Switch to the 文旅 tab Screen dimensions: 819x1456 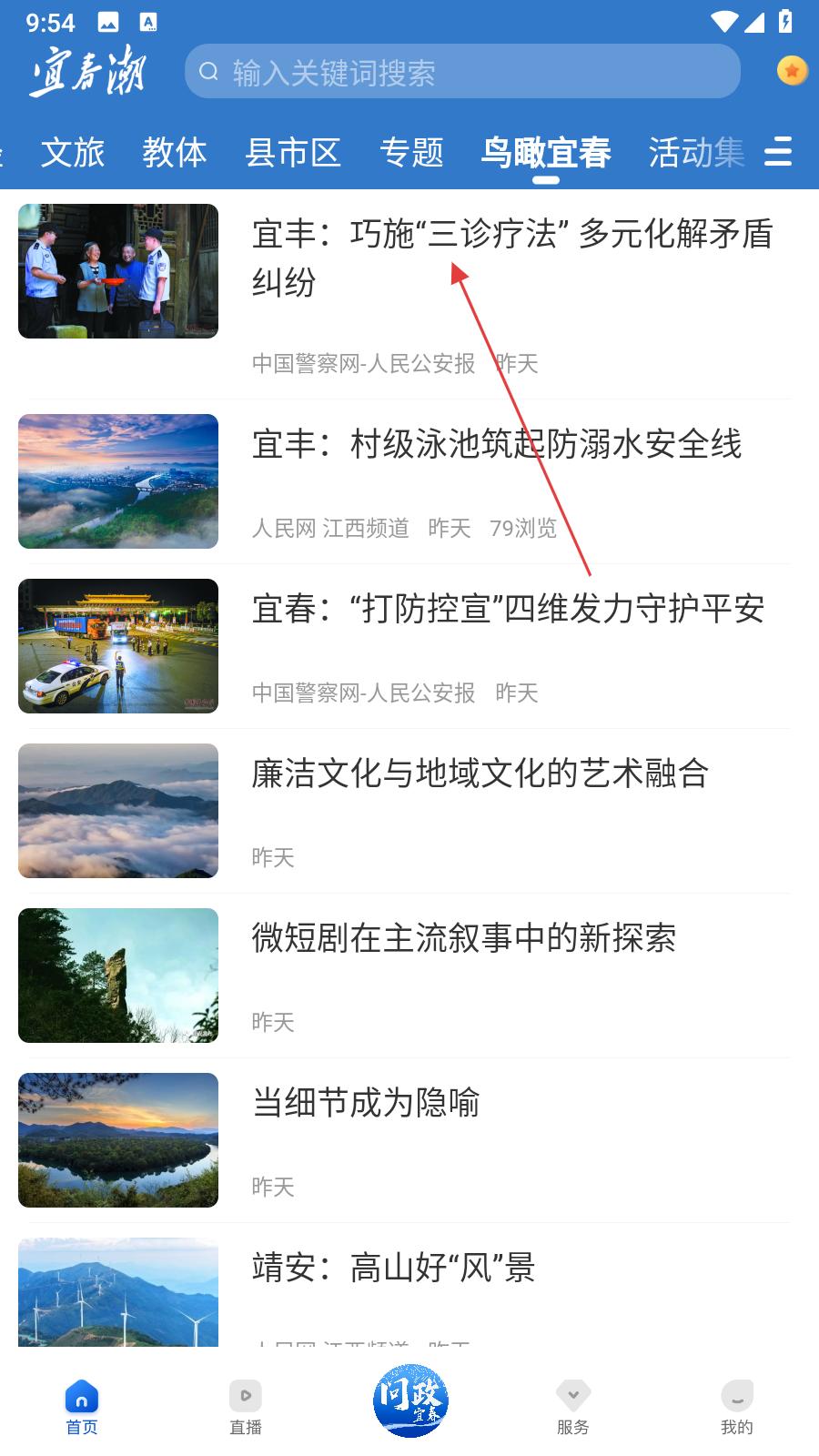tap(73, 153)
